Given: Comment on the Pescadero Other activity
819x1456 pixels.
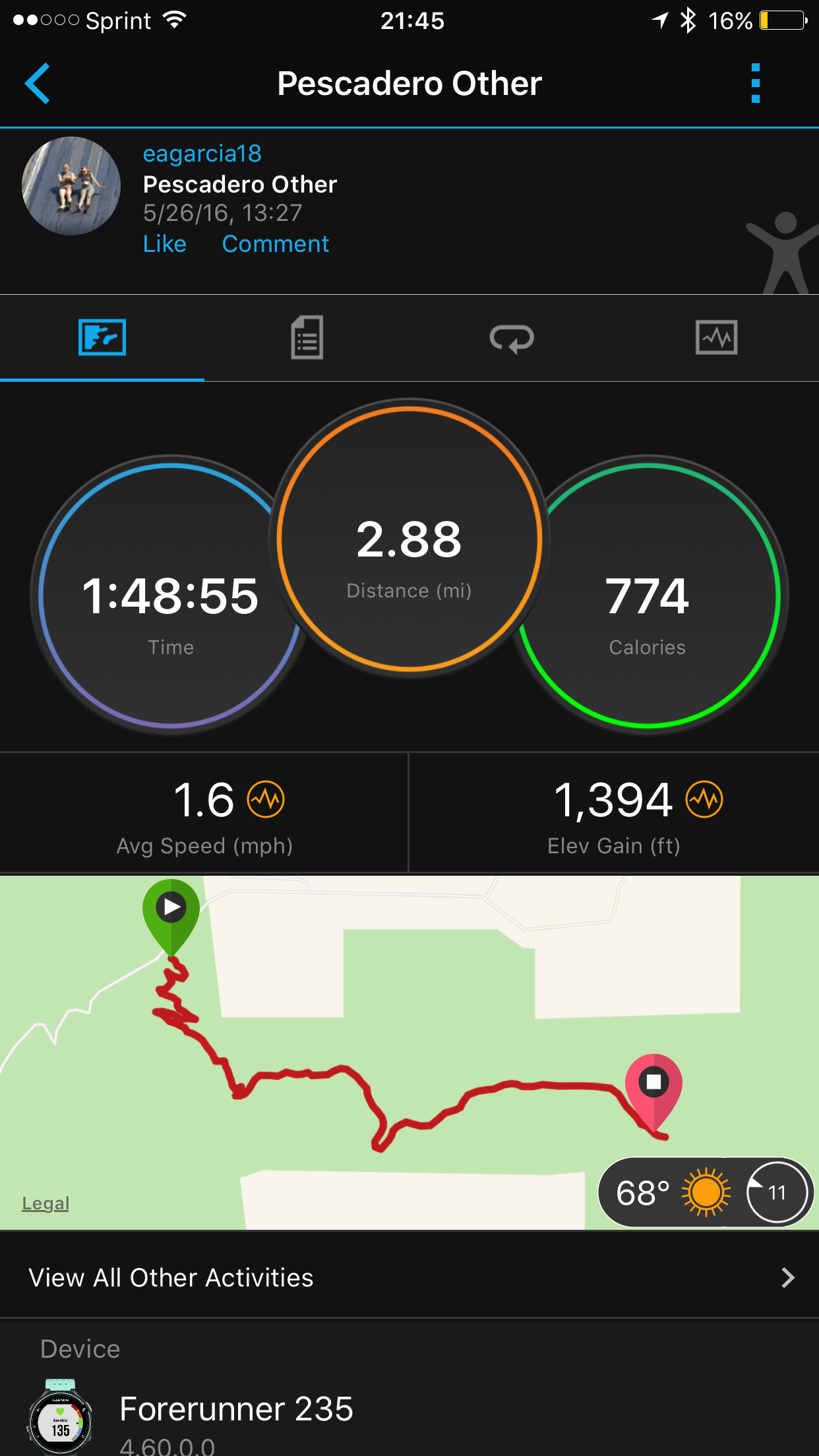Looking at the screenshot, I should 275,244.
